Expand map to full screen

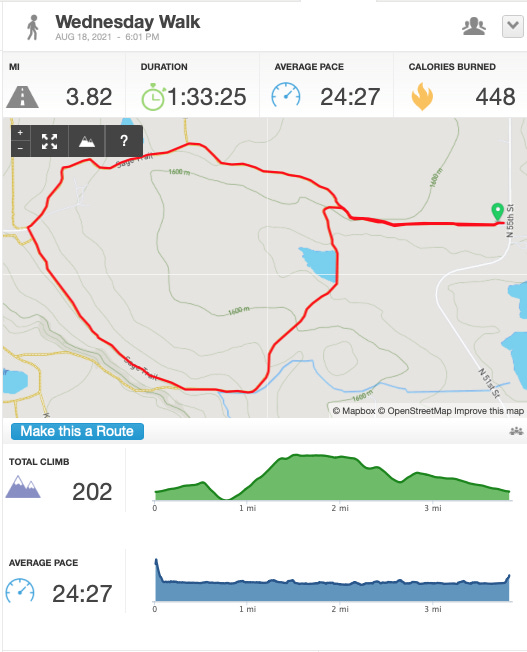(49, 141)
